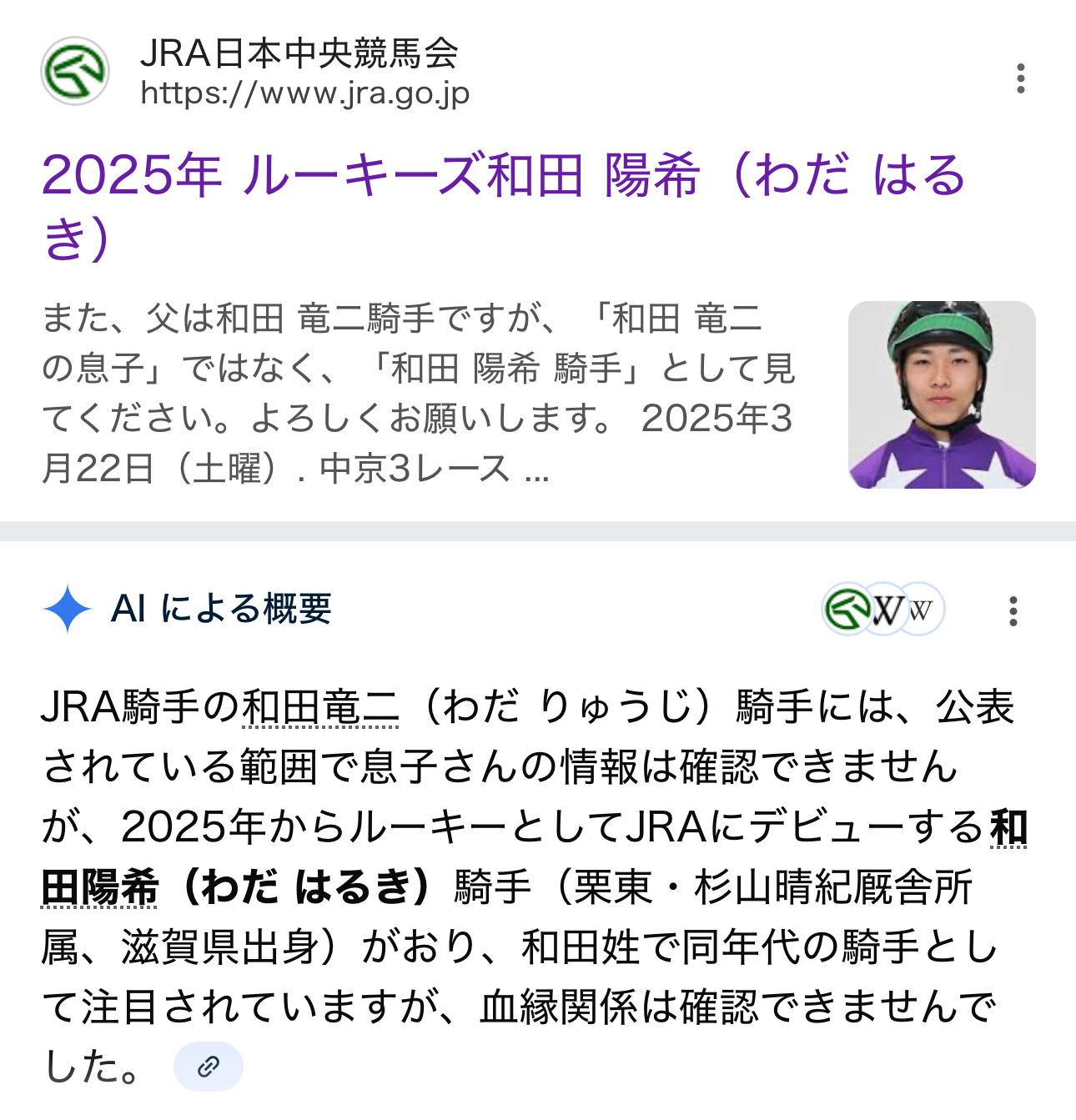Open the jockey photo thumbnail
The width and height of the screenshot is (1076, 1120).
(942, 394)
